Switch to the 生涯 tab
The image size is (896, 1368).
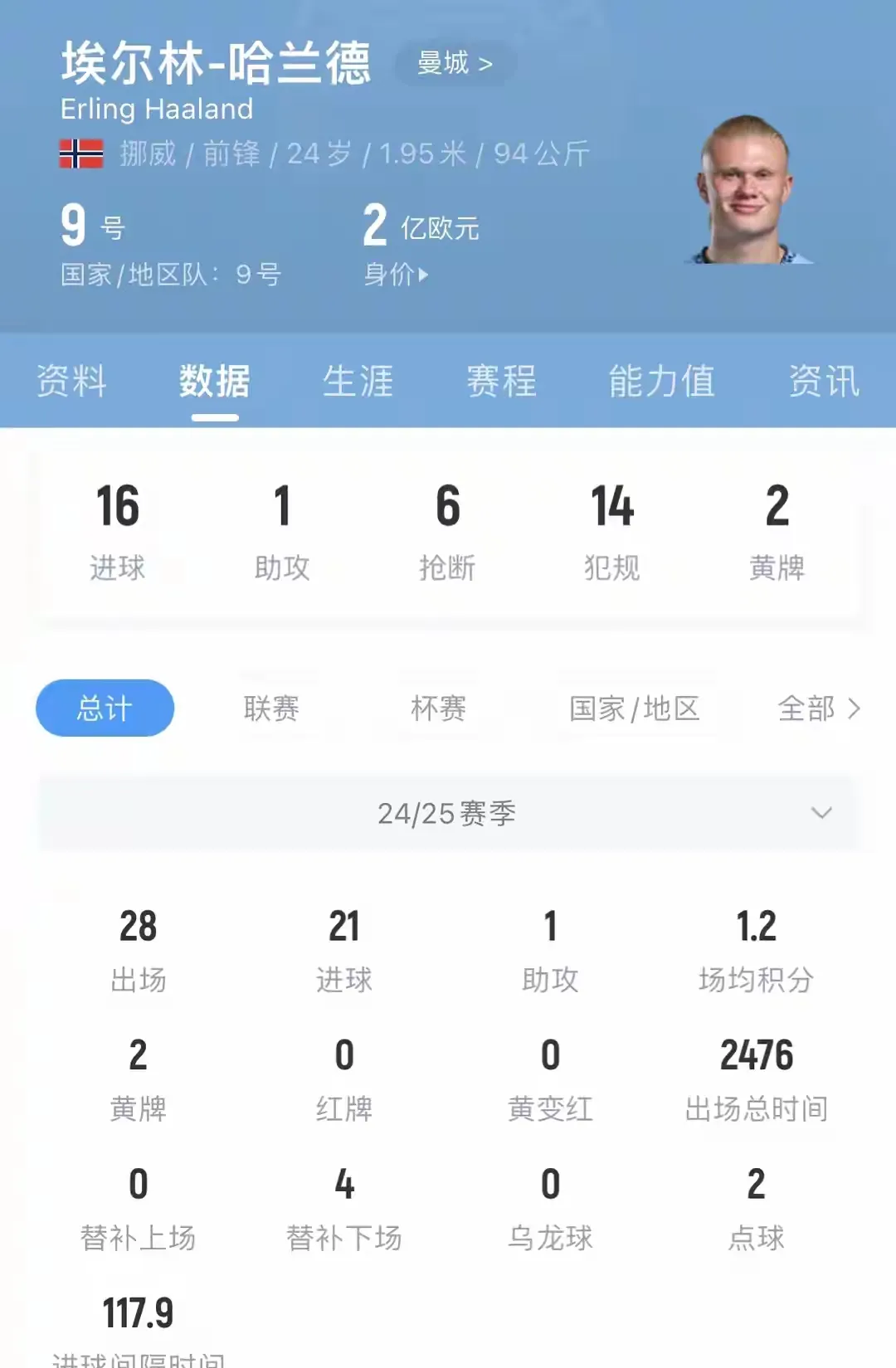(x=357, y=381)
